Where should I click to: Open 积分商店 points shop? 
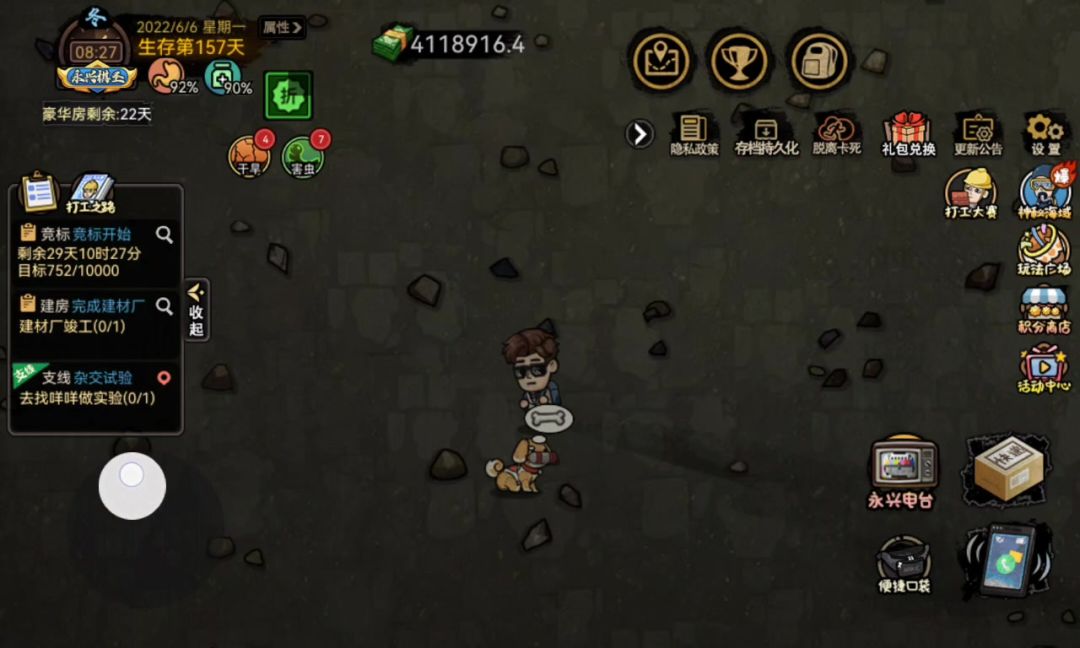(1044, 310)
